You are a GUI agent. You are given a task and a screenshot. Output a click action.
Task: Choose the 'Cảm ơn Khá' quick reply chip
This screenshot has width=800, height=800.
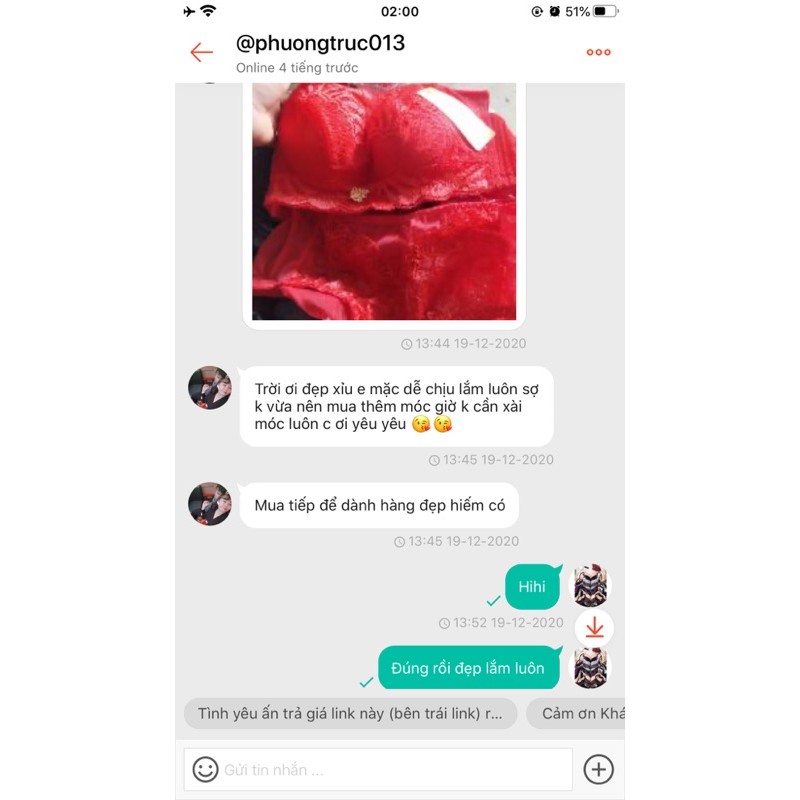pyautogui.click(x=576, y=713)
